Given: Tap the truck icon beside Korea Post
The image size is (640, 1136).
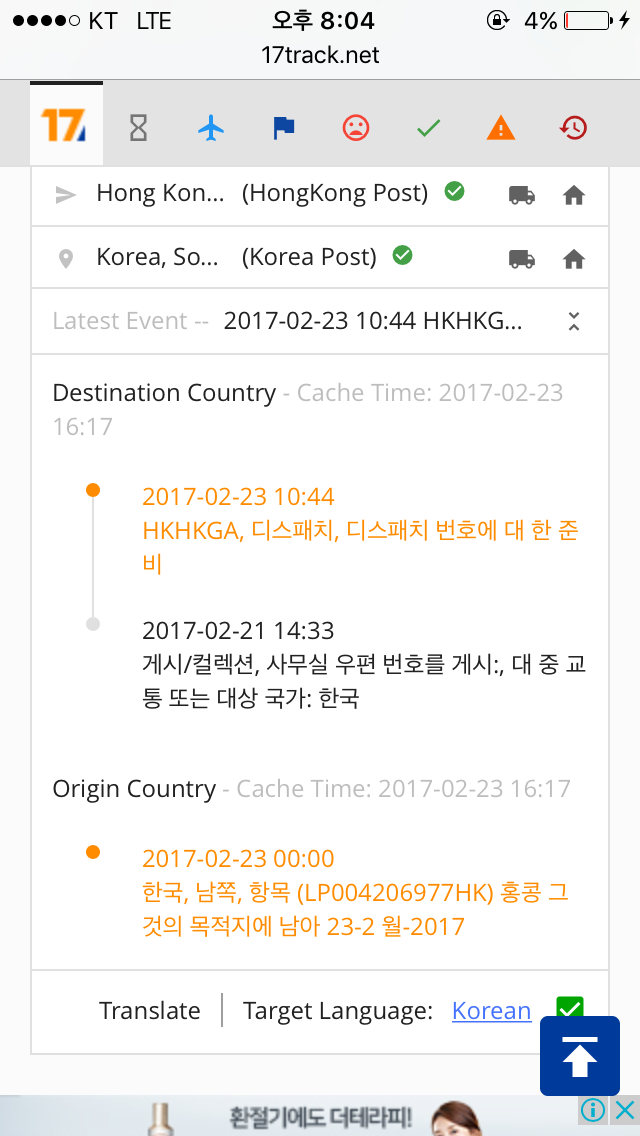Looking at the screenshot, I should (x=521, y=260).
